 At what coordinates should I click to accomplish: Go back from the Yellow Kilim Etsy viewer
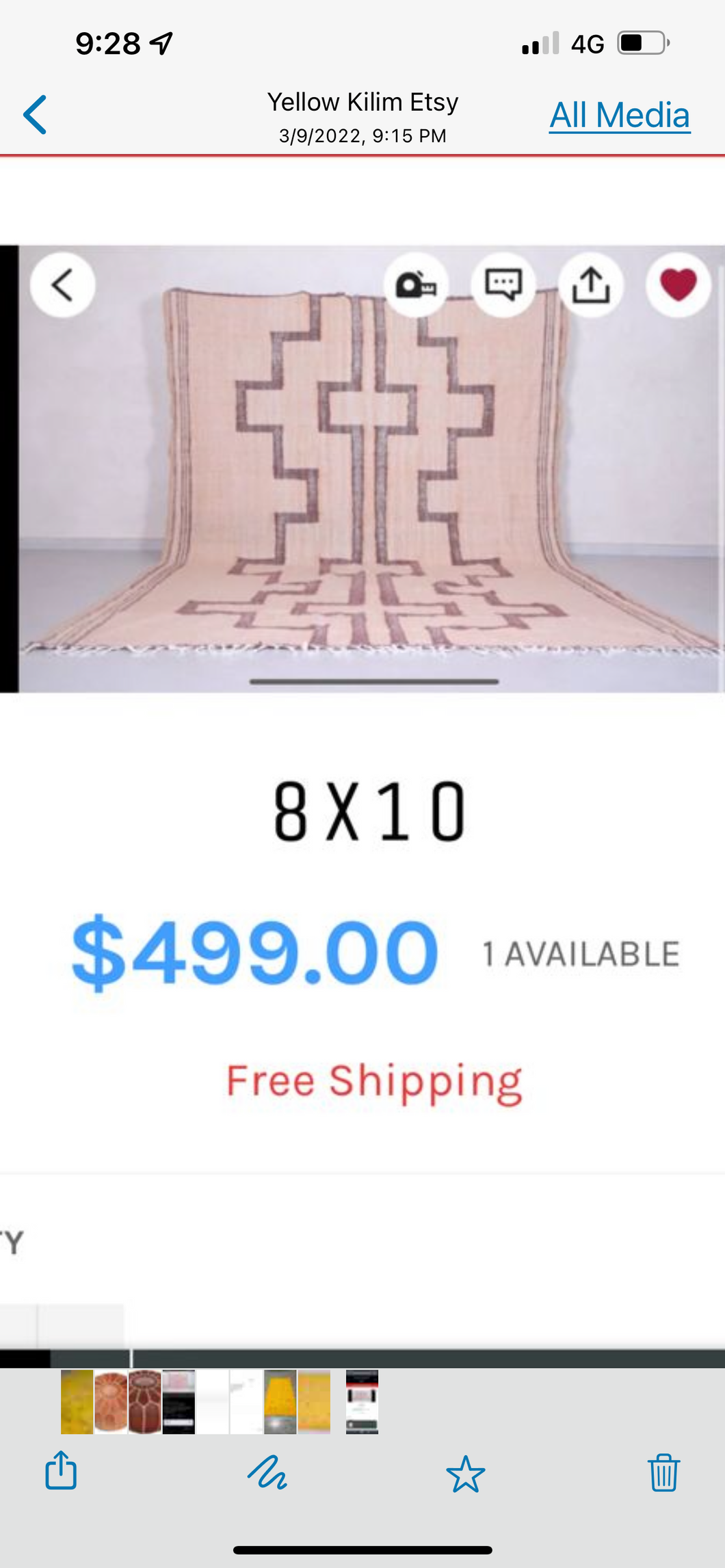click(36, 115)
